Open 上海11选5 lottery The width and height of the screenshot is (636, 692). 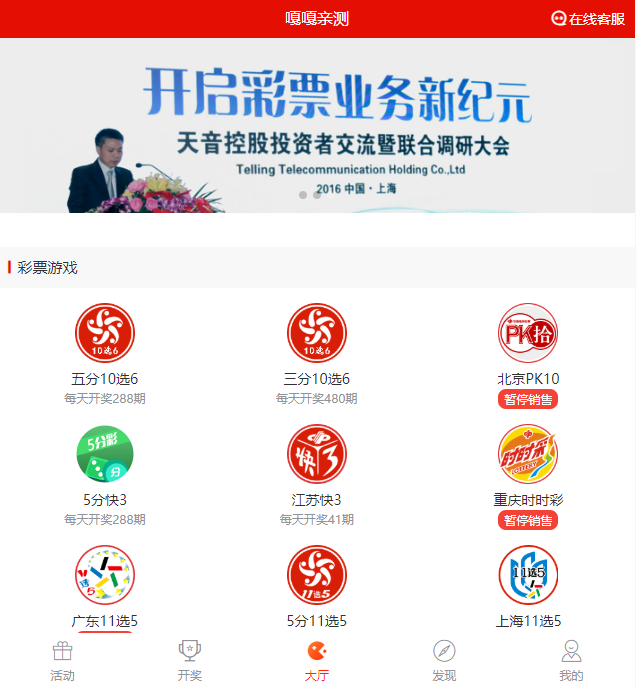[528, 576]
